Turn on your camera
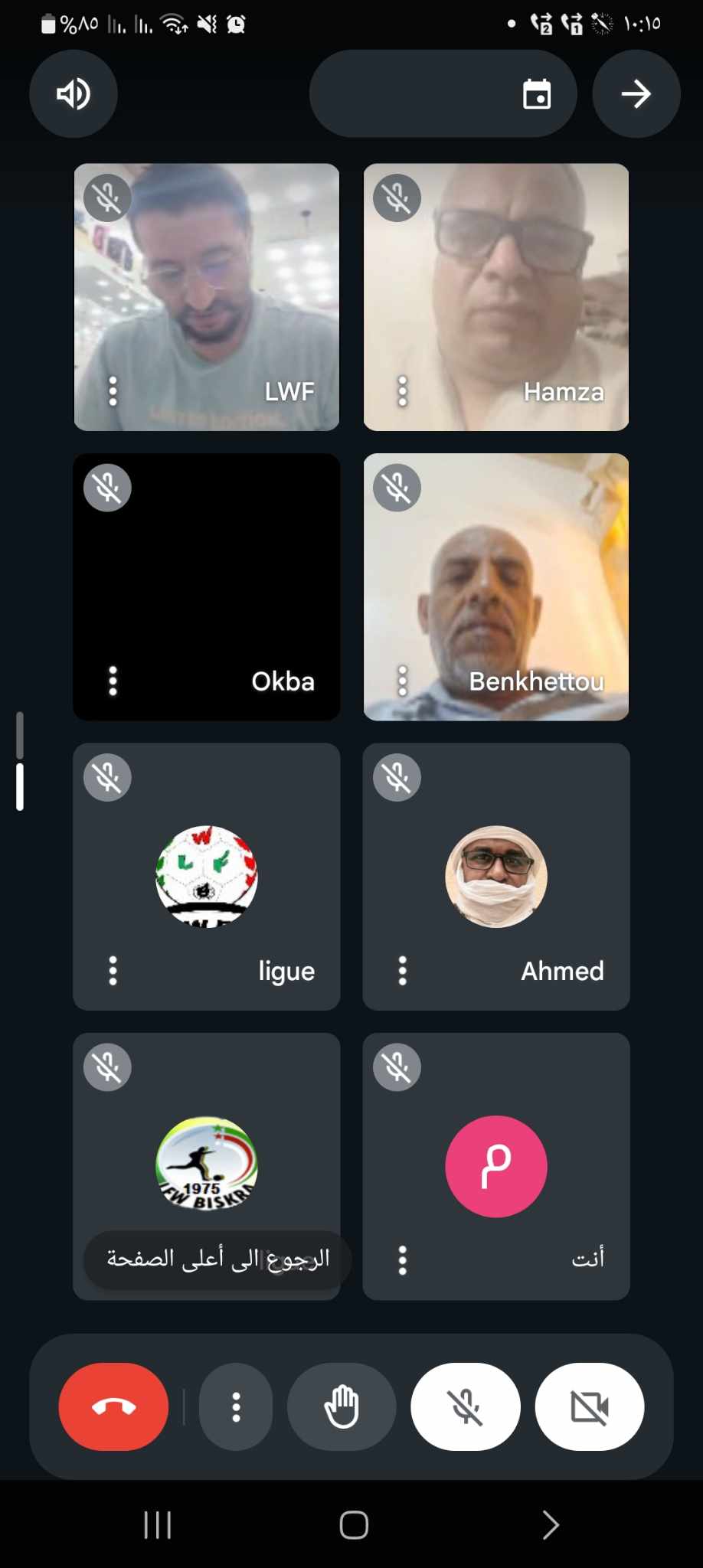703x1568 pixels. click(x=589, y=1406)
